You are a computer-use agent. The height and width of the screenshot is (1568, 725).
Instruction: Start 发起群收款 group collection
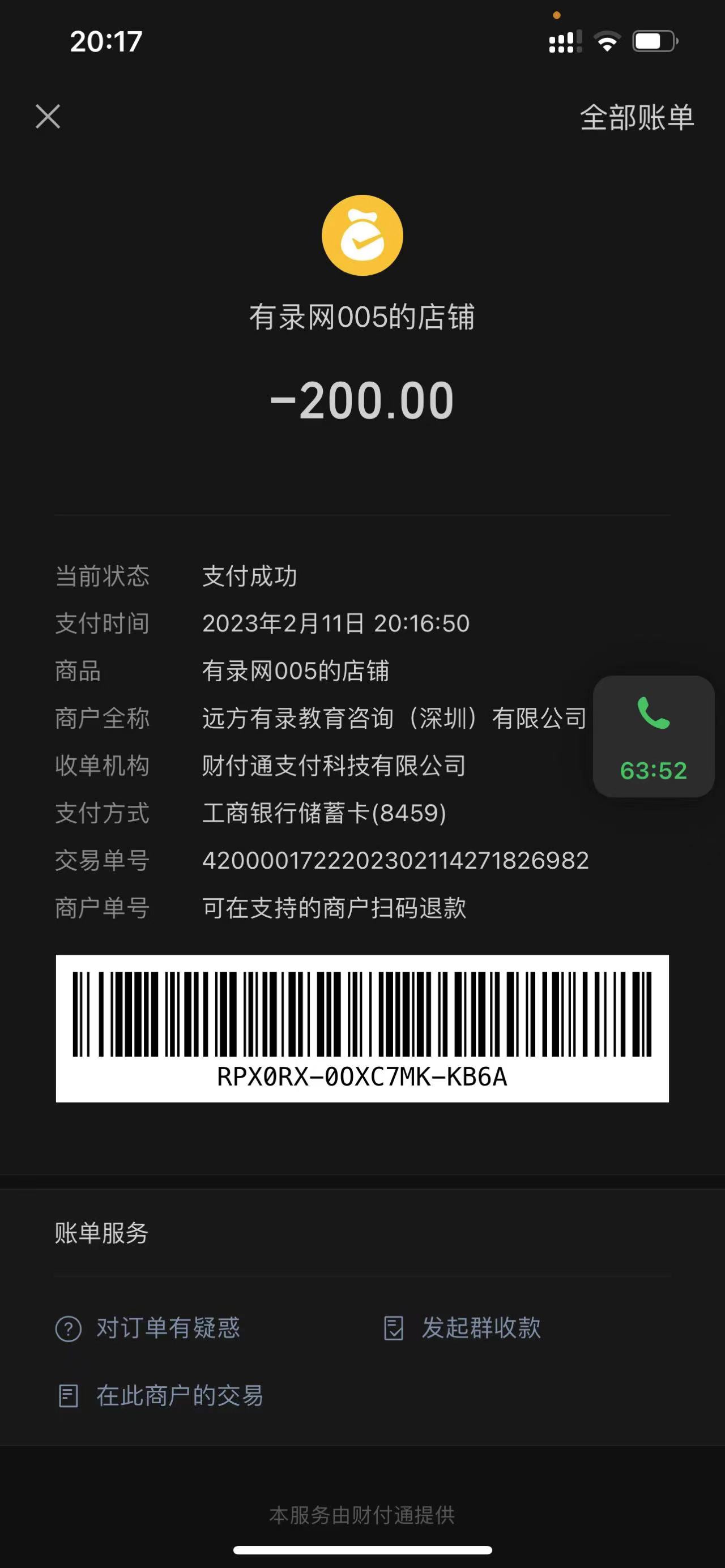(x=463, y=1328)
